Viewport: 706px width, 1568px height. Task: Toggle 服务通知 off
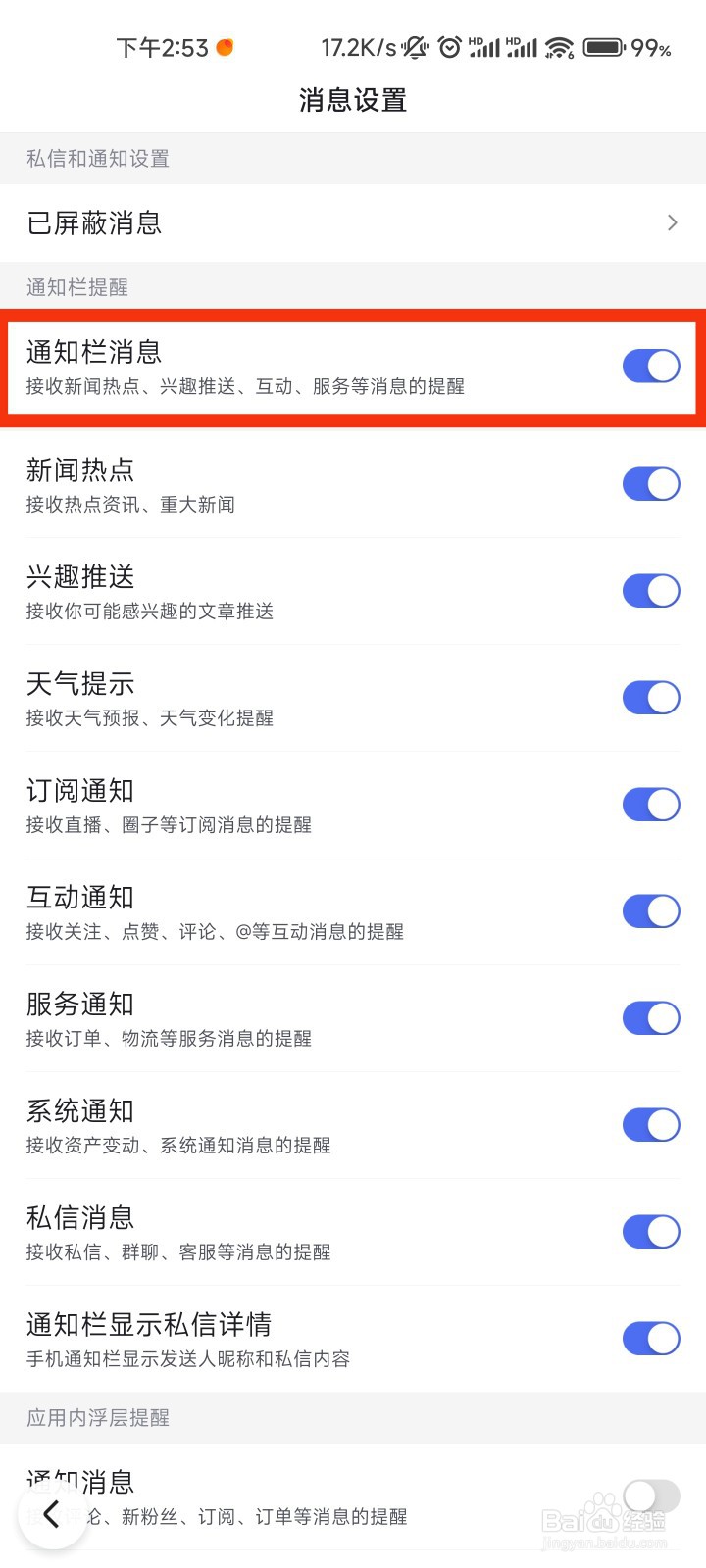click(x=651, y=1018)
